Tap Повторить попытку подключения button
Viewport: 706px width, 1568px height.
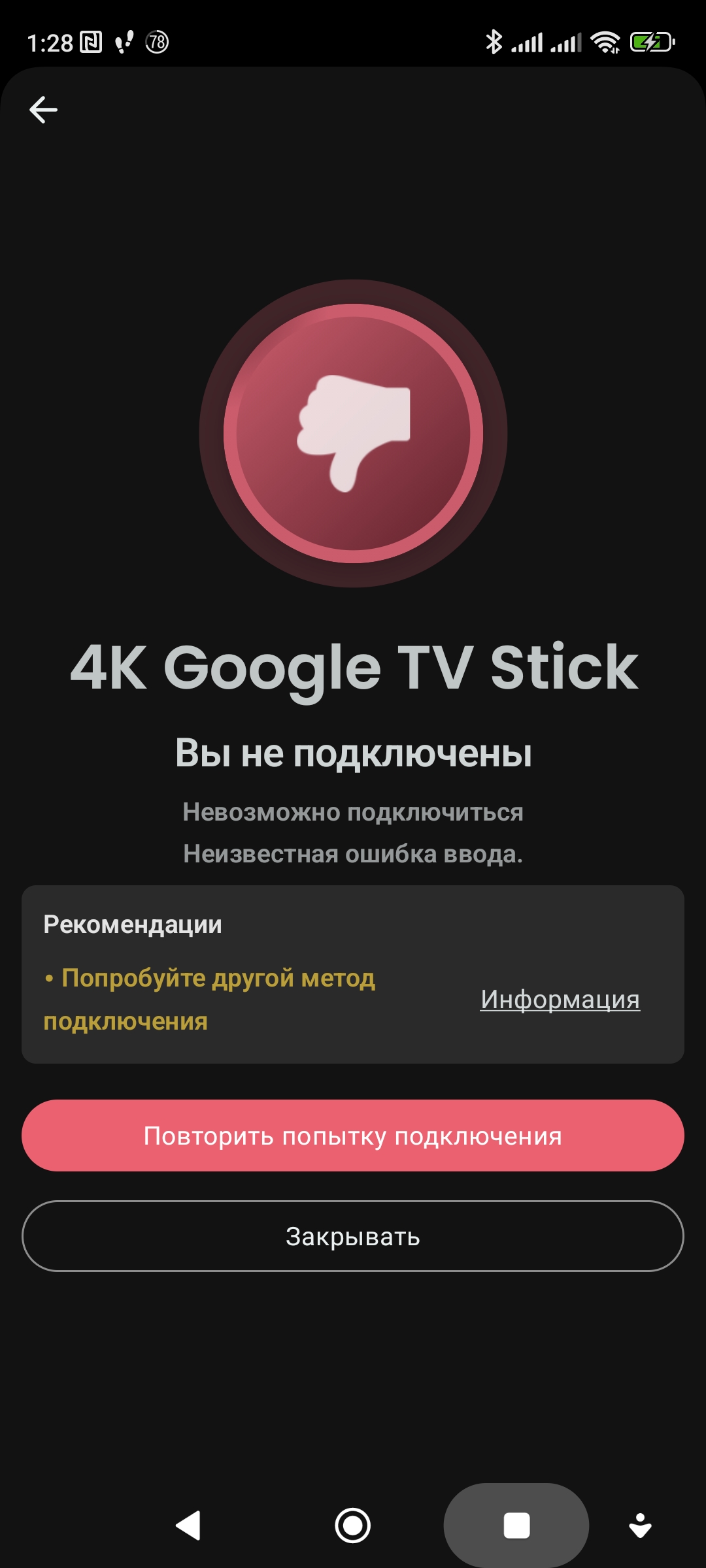[353, 1135]
